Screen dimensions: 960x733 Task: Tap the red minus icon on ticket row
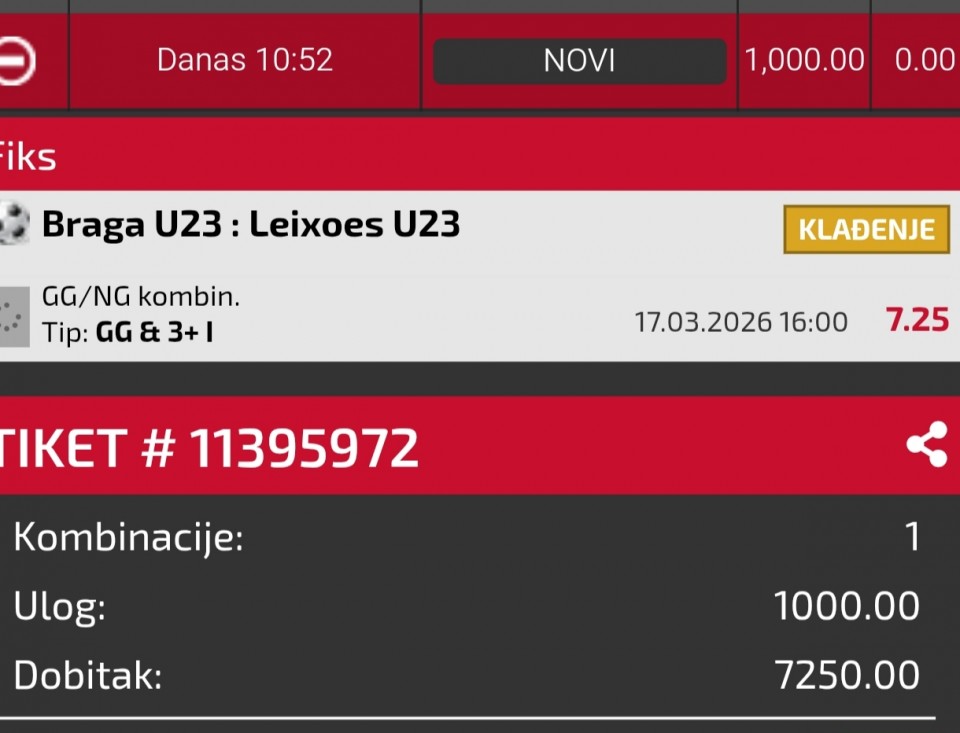(14, 60)
